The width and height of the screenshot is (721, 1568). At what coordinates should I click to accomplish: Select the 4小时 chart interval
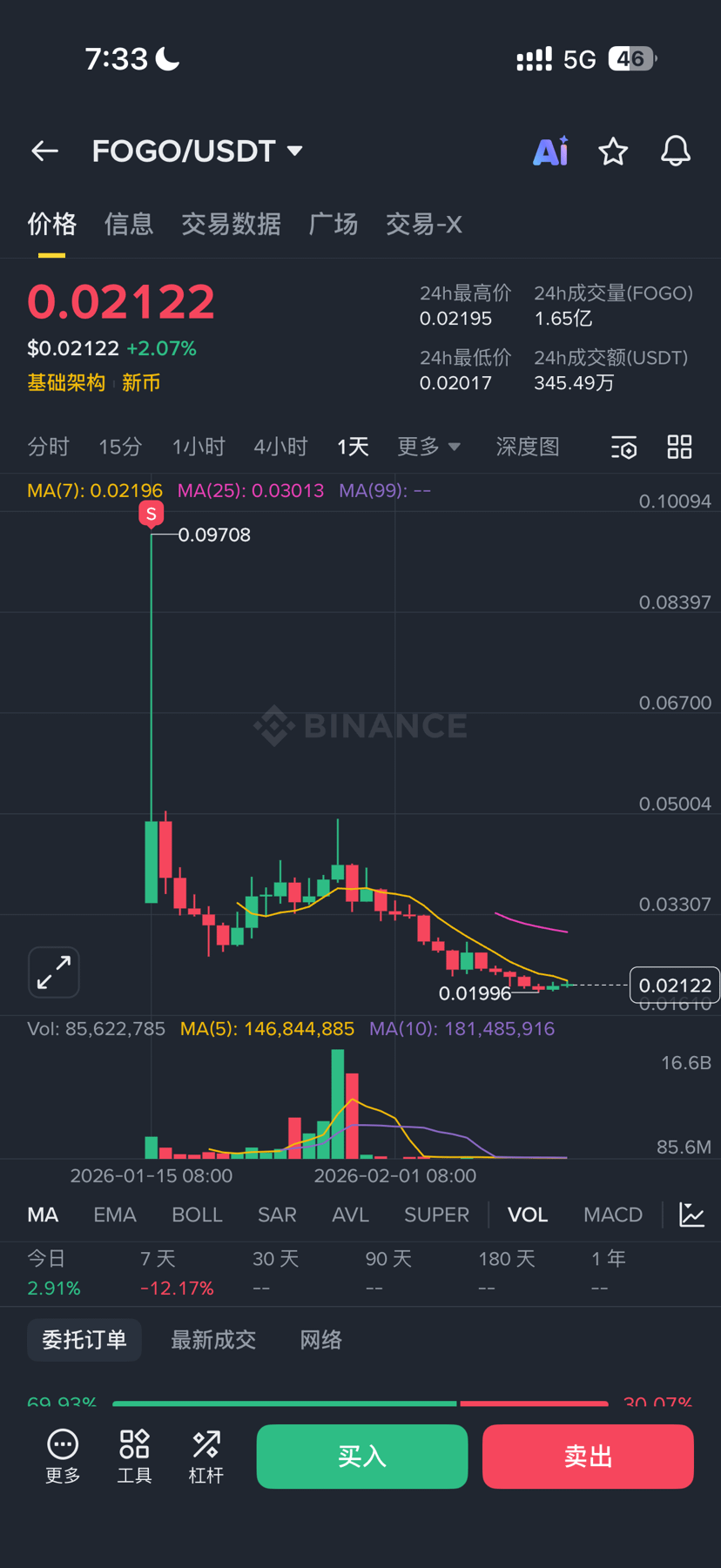click(280, 448)
